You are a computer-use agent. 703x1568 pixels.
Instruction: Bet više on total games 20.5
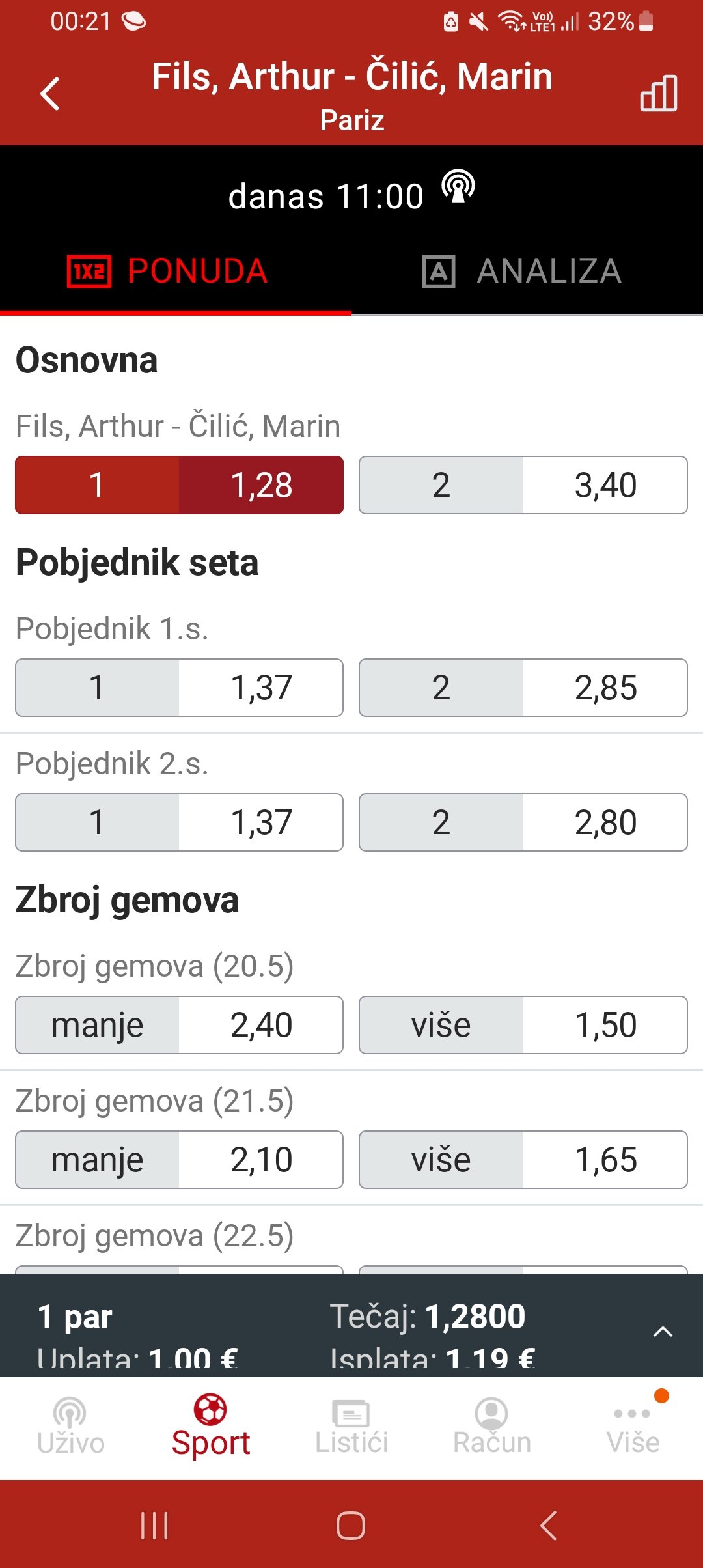point(523,1025)
